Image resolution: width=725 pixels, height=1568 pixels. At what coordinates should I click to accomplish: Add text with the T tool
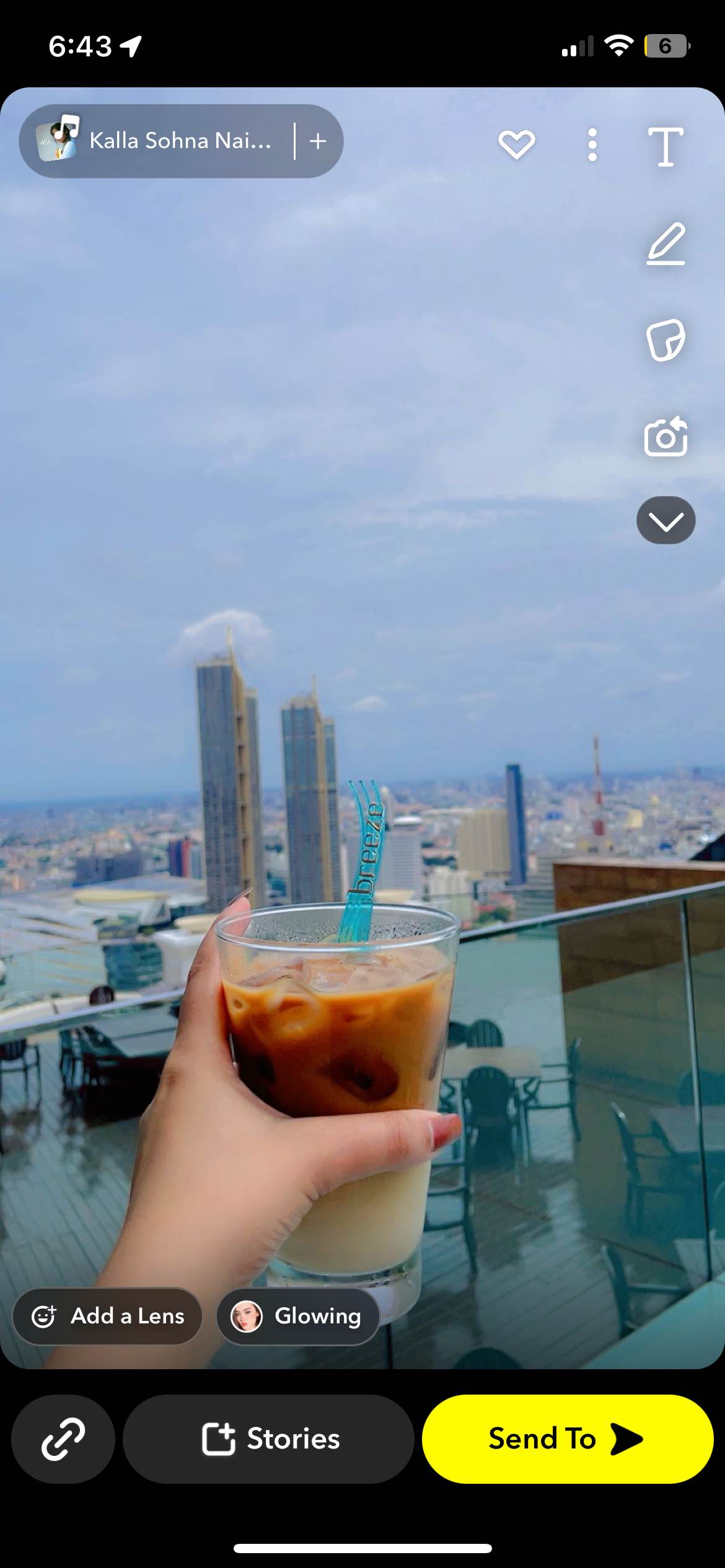pos(666,147)
